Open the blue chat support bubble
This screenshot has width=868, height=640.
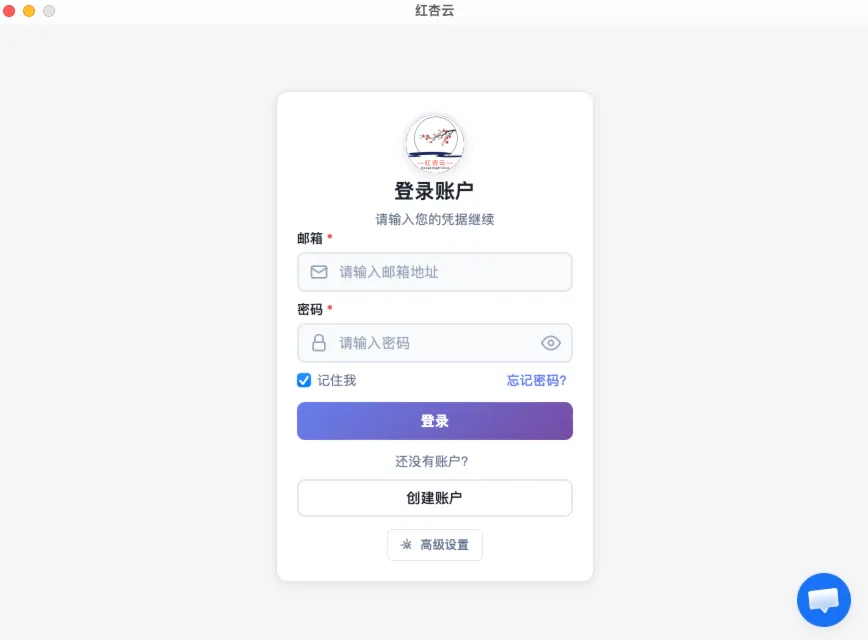point(823,600)
